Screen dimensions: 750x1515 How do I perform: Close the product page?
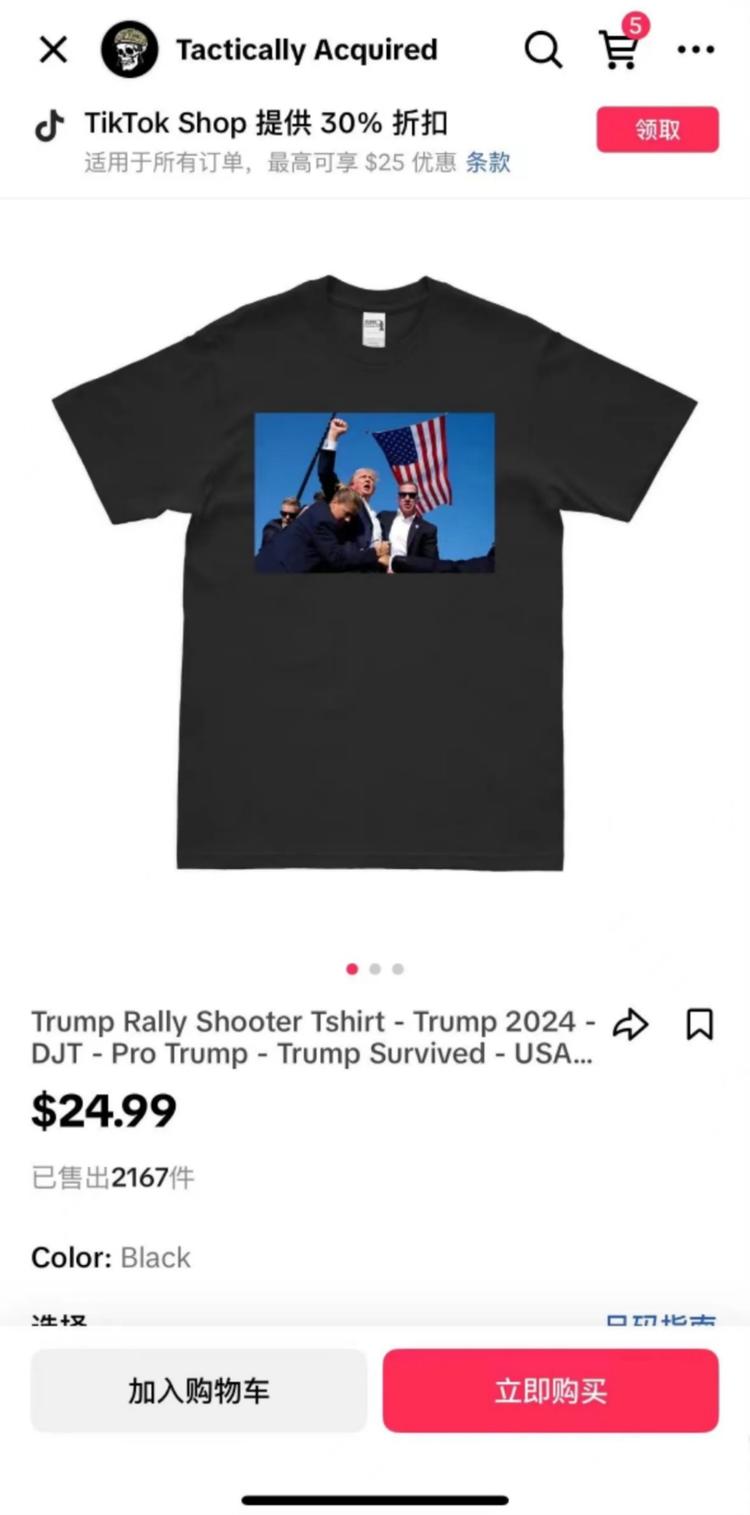pos(53,49)
